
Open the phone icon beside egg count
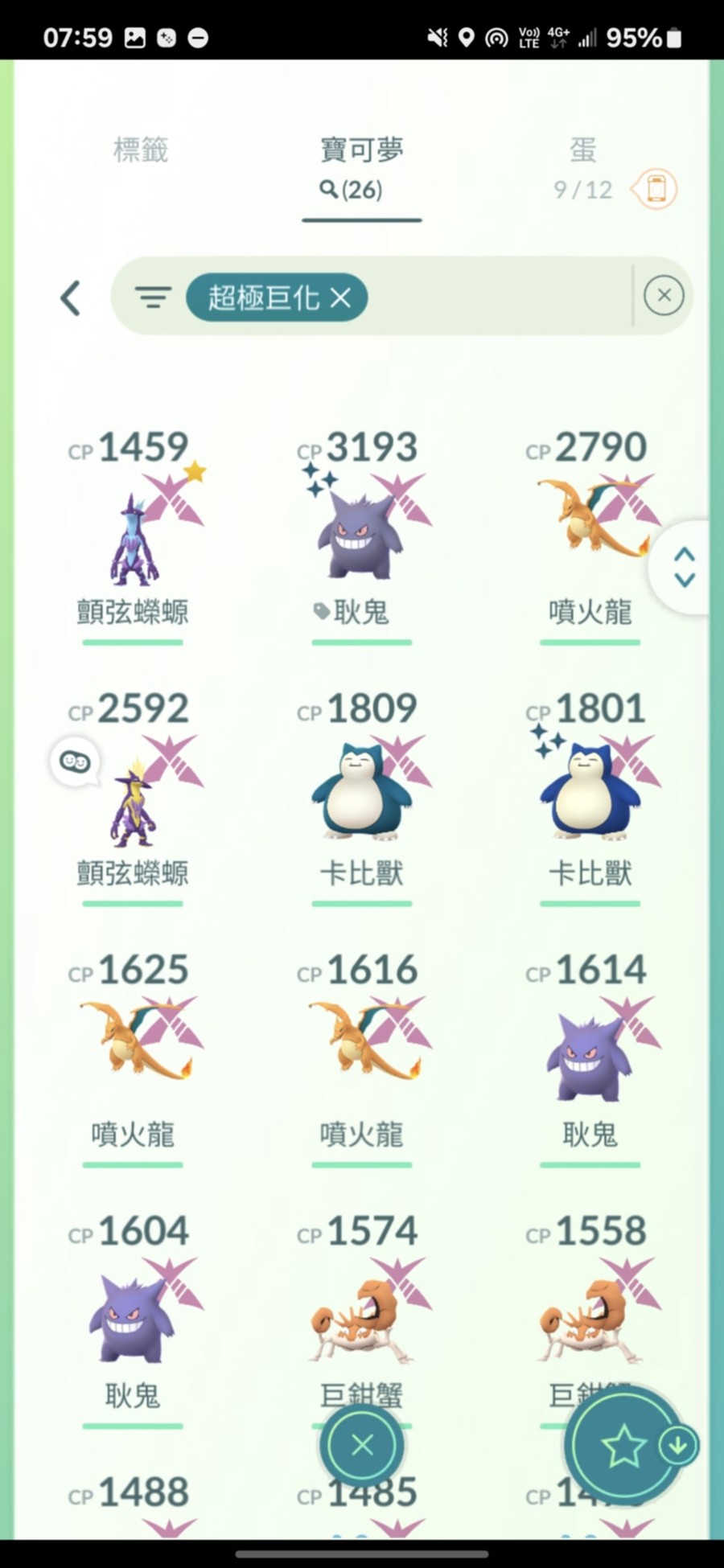[x=656, y=190]
